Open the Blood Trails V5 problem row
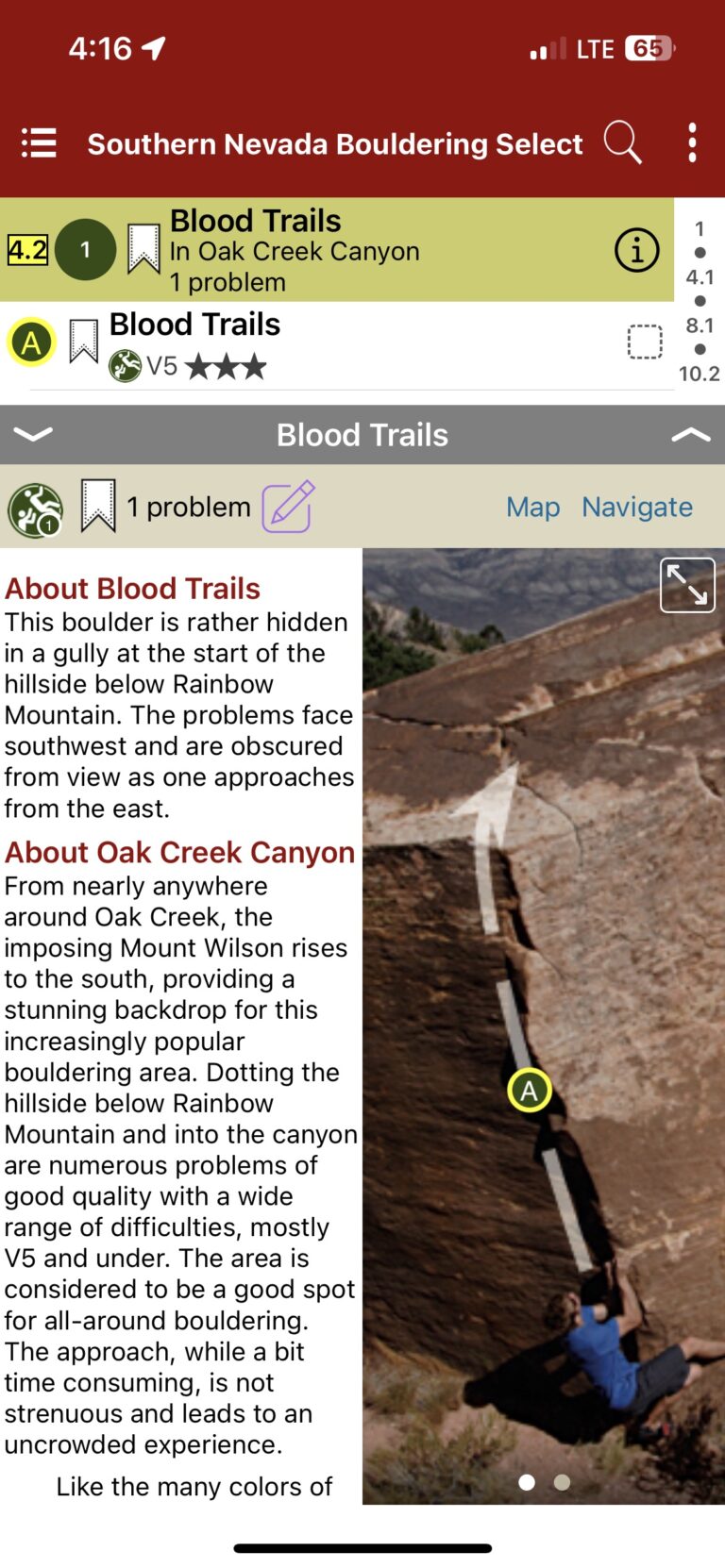 tap(359, 344)
